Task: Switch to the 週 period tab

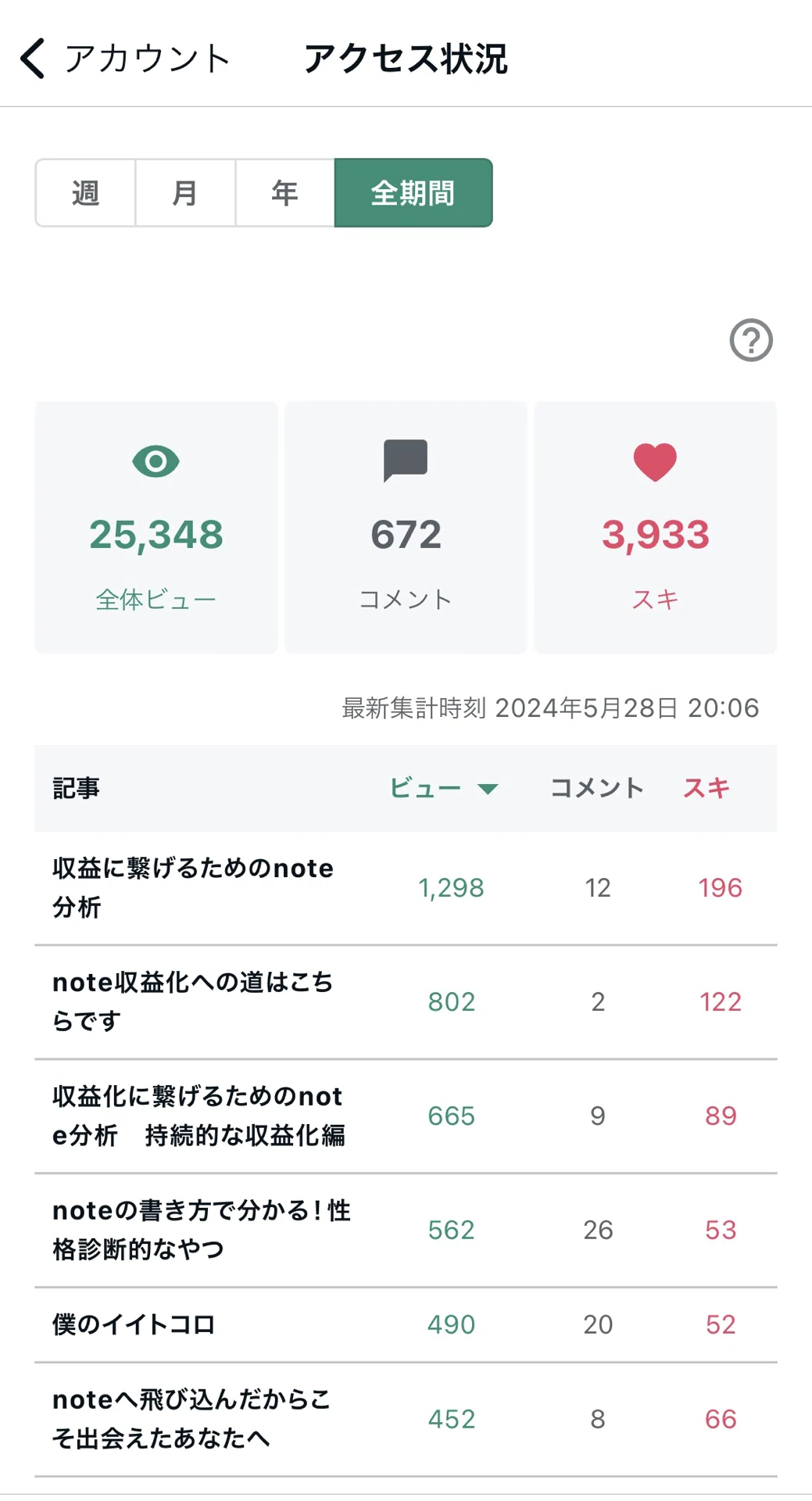Action: (x=85, y=193)
